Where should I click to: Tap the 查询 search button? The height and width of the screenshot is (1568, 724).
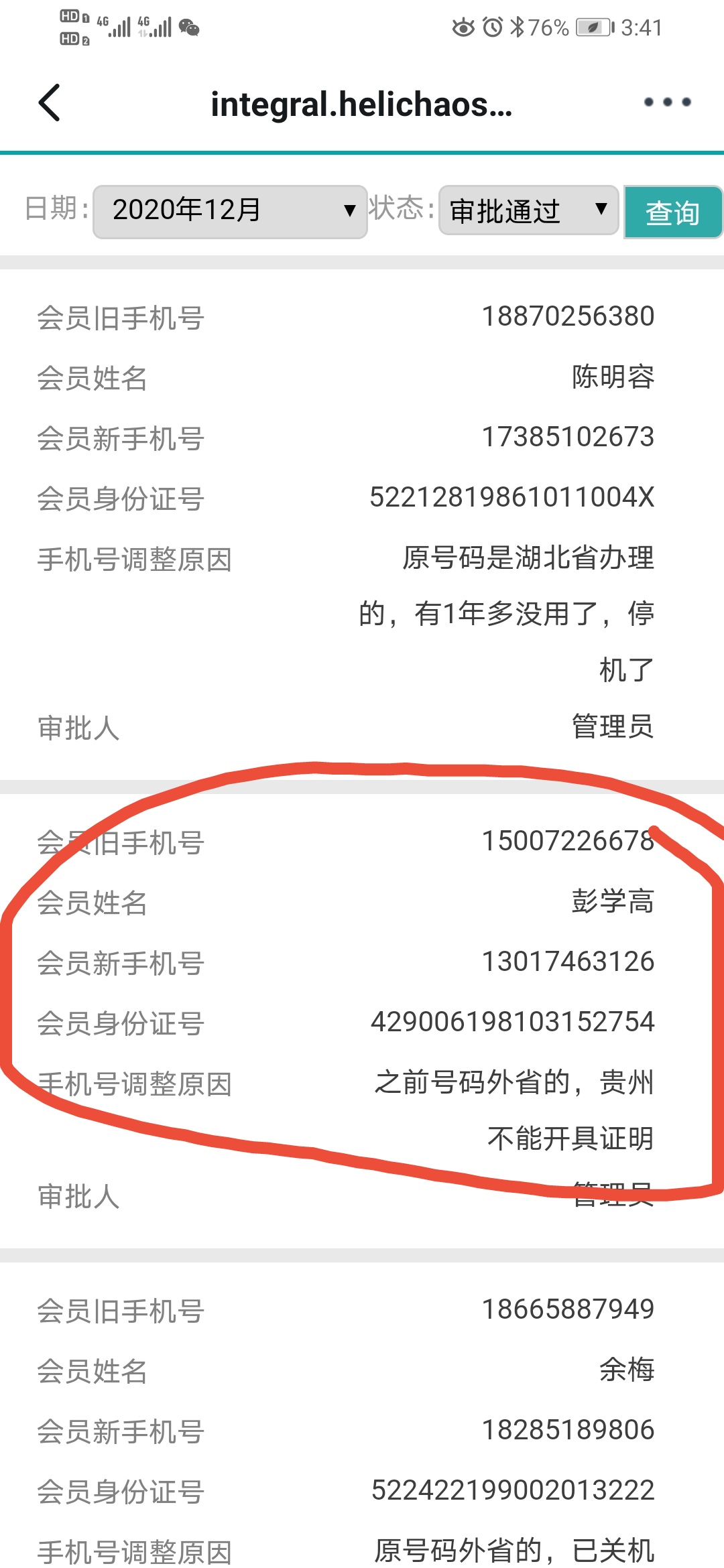[672, 212]
